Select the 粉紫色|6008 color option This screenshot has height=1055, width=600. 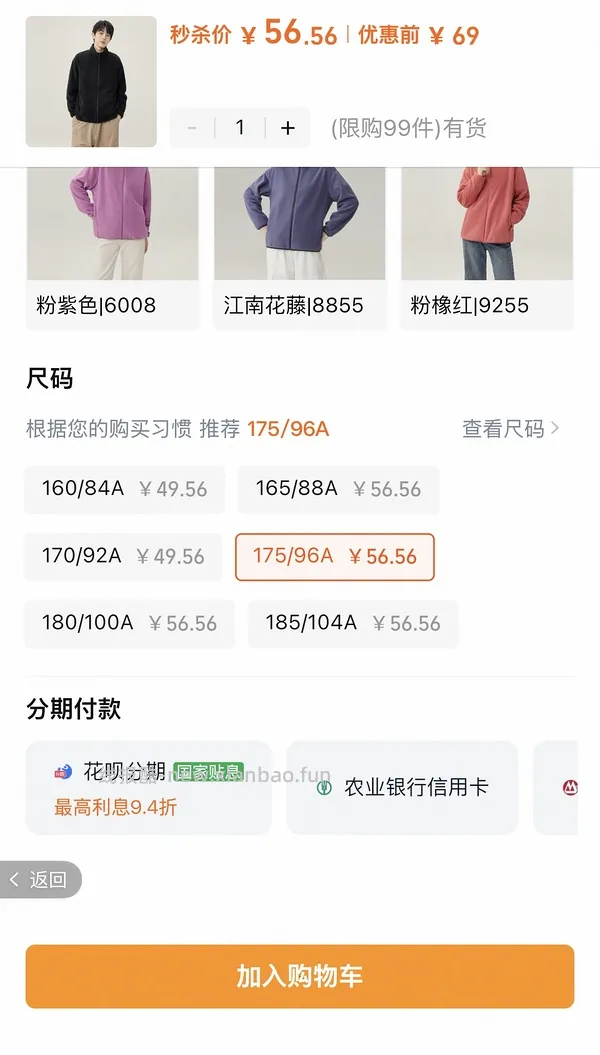[x=112, y=248]
